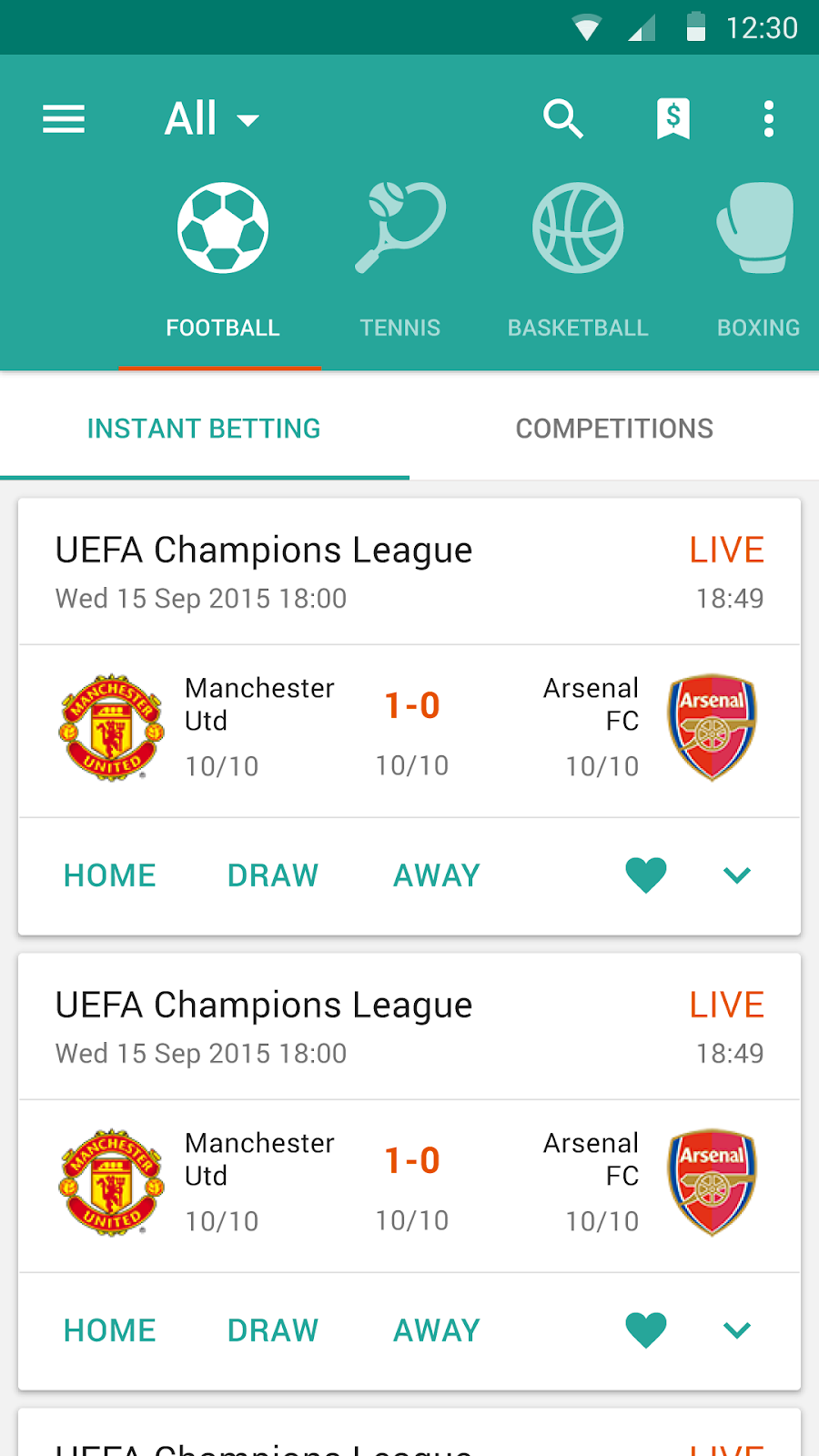Select the Instant Betting tab
Viewport: 819px width, 1456px height.
204,429
